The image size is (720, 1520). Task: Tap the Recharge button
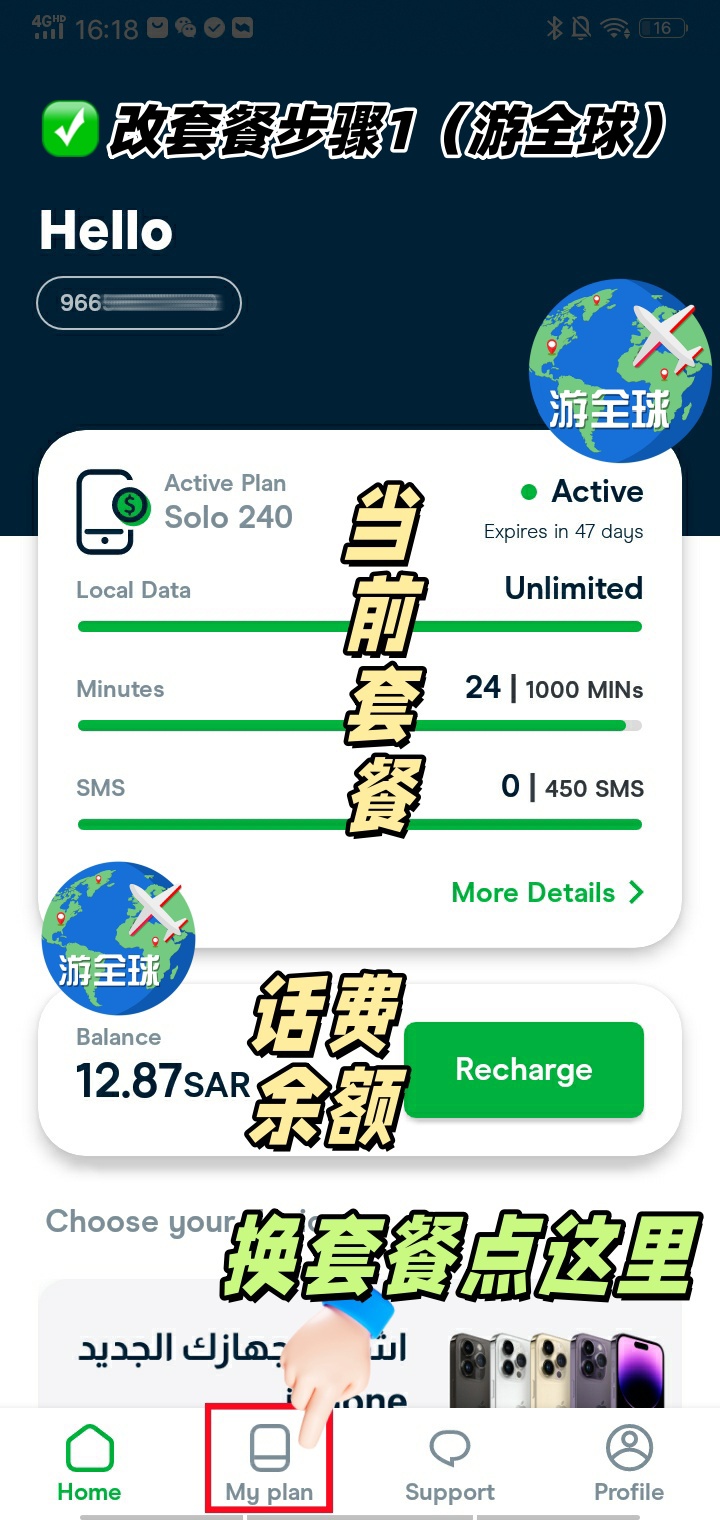click(523, 1070)
